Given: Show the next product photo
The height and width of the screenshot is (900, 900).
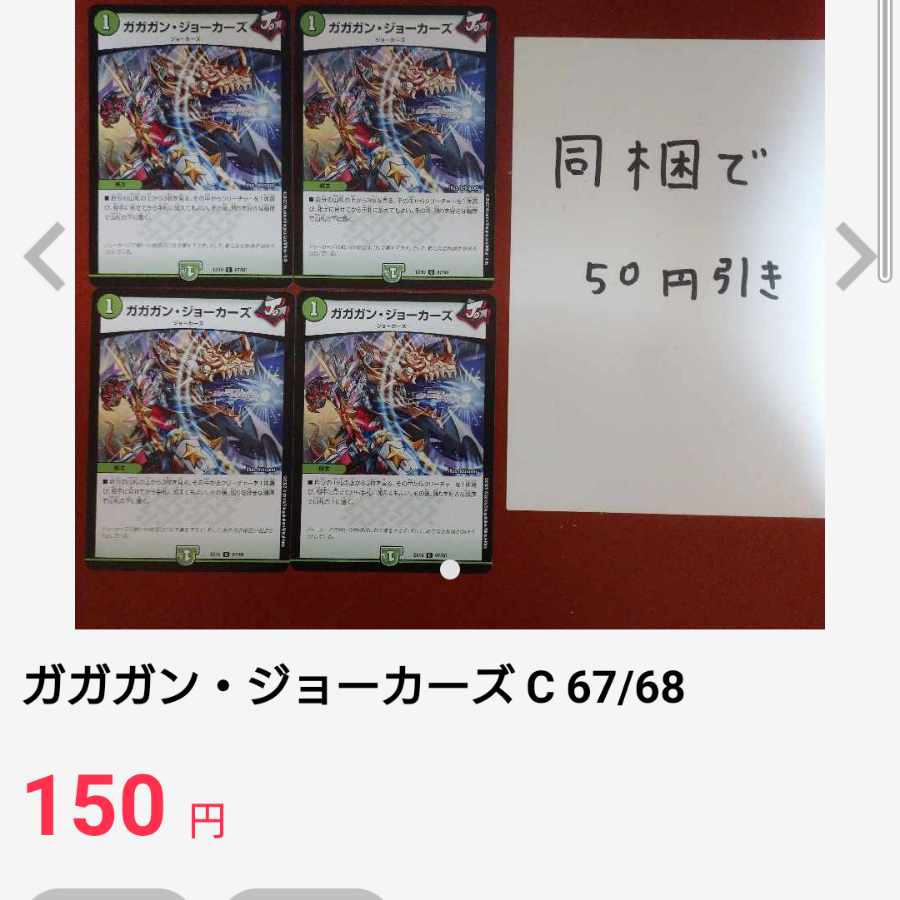Looking at the screenshot, I should click(x=855, y=257).
